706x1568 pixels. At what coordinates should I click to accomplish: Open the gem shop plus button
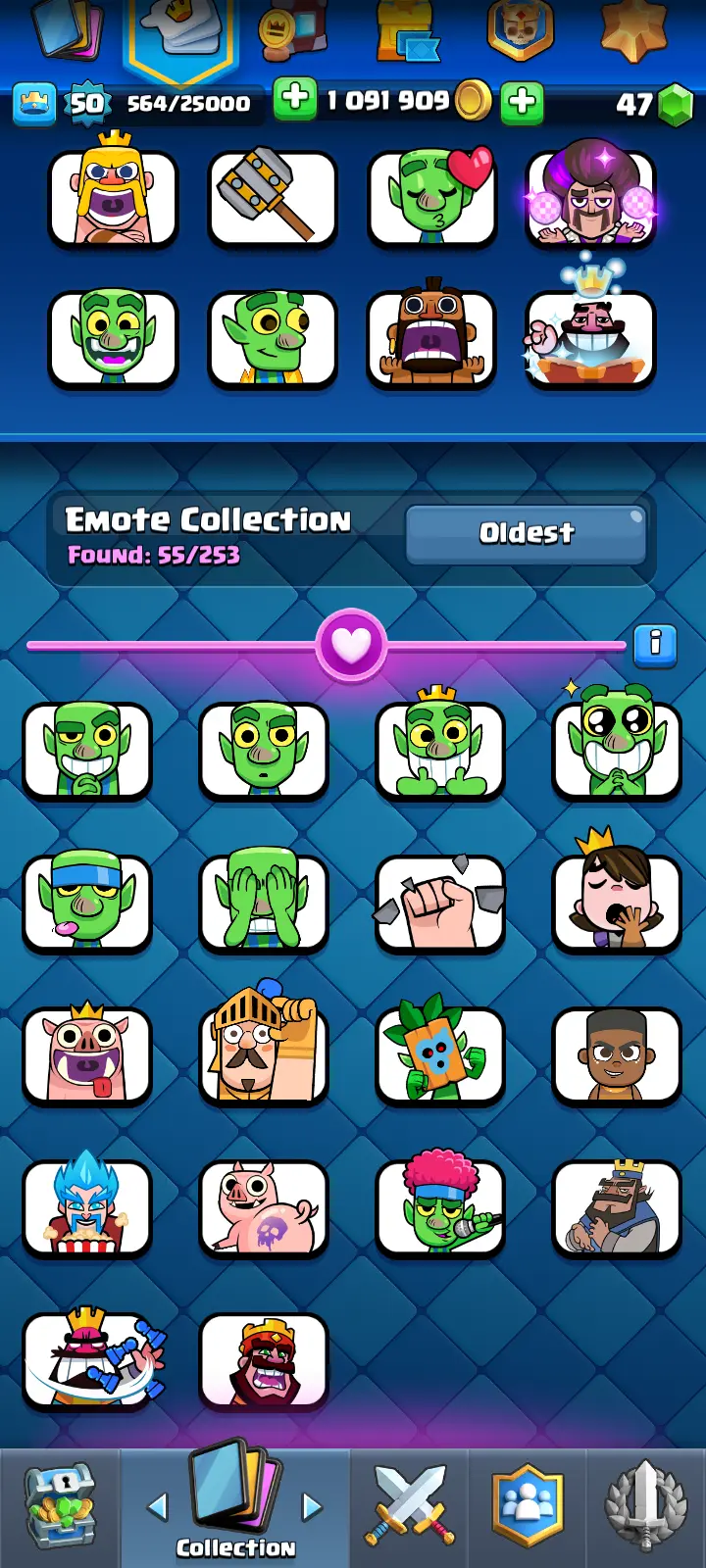coord(522,101)
